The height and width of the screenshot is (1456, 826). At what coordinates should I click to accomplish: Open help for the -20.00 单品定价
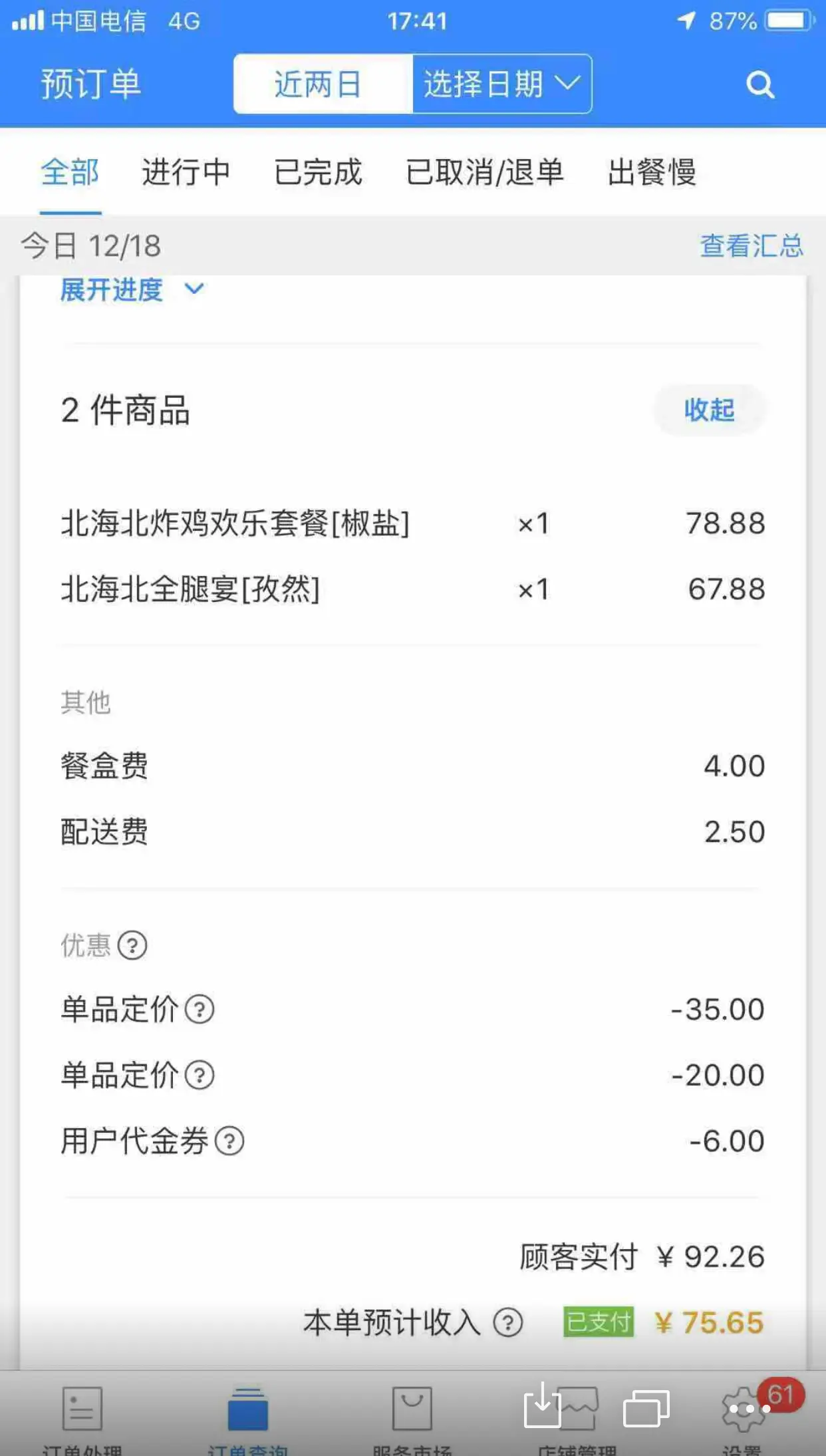click(x=200, y=1076)
